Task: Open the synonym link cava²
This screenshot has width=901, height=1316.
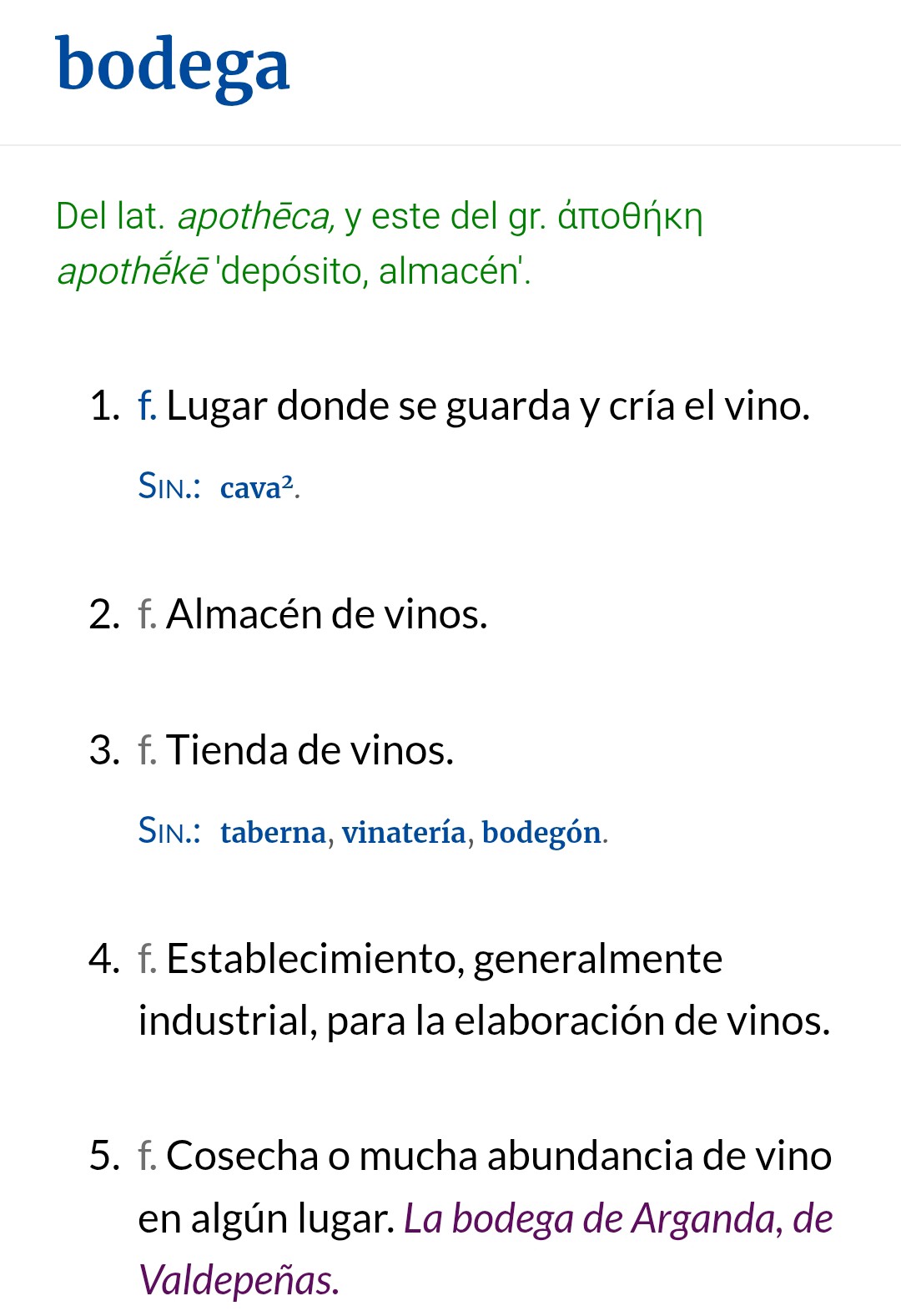Action: point(256,487)
